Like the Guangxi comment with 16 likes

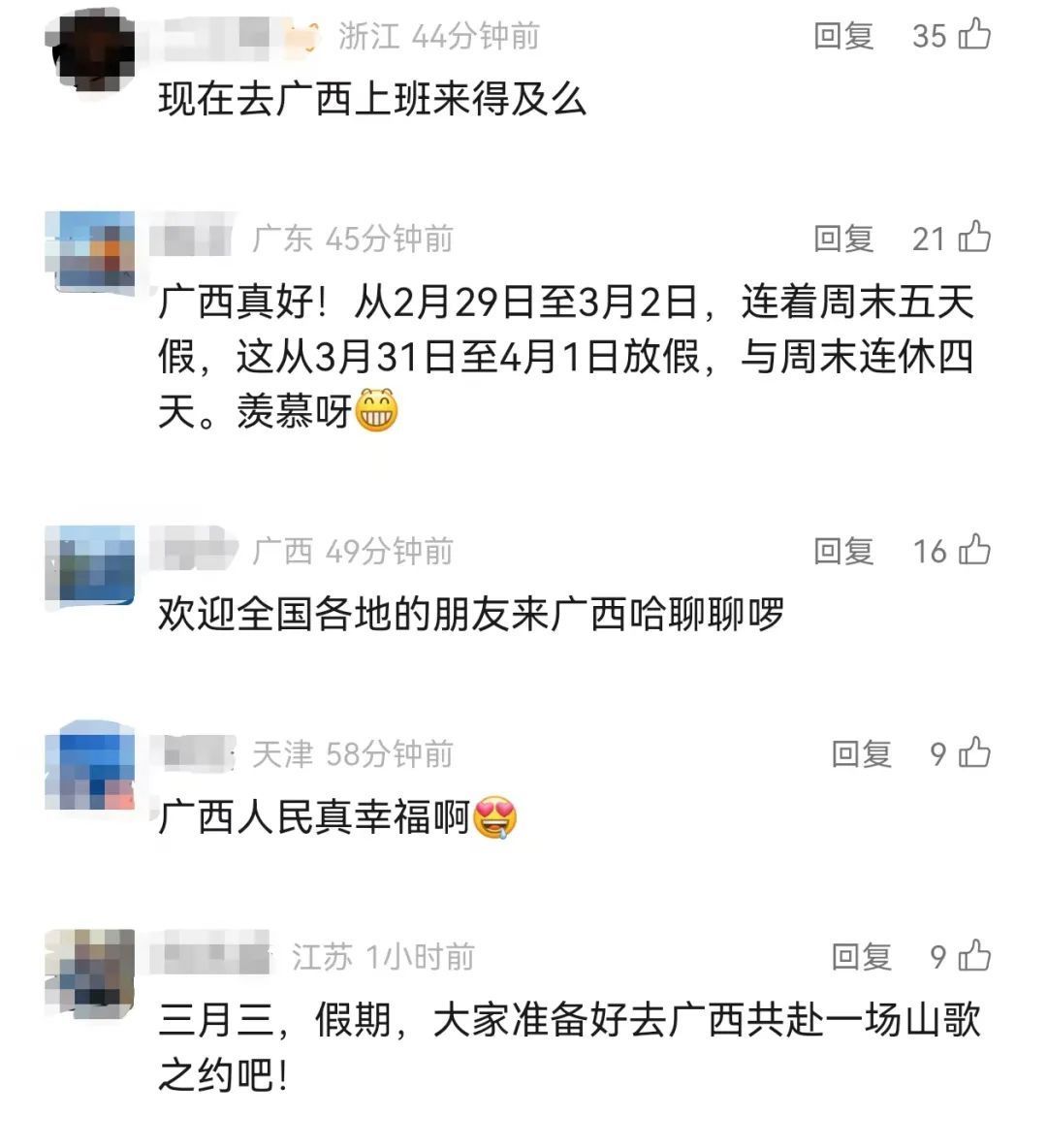click(974, 552)
